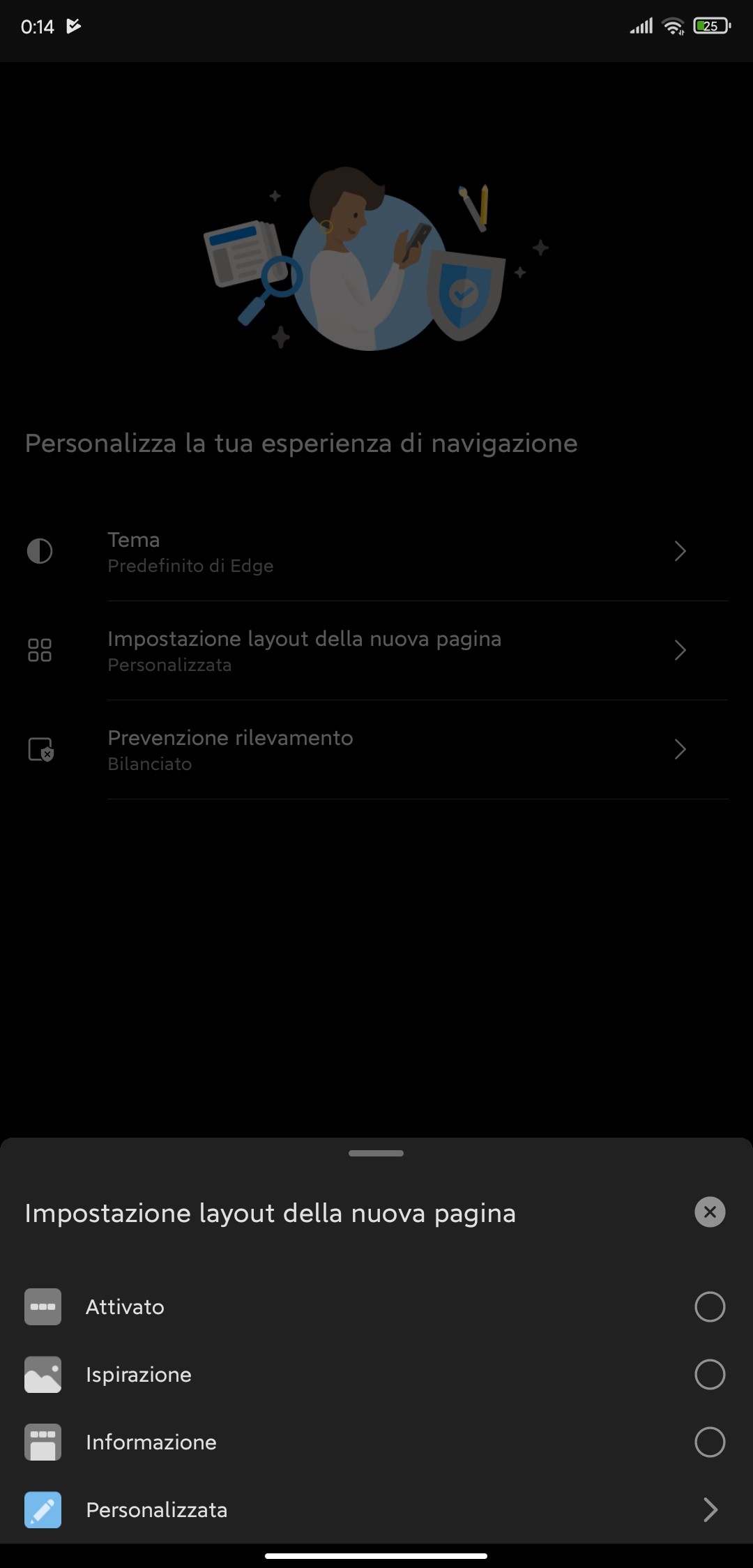Close the layout settings bottom sheet
The width and height of the screenshot is (753, 1568).
pyautogui.click(x=710, y=1212)
